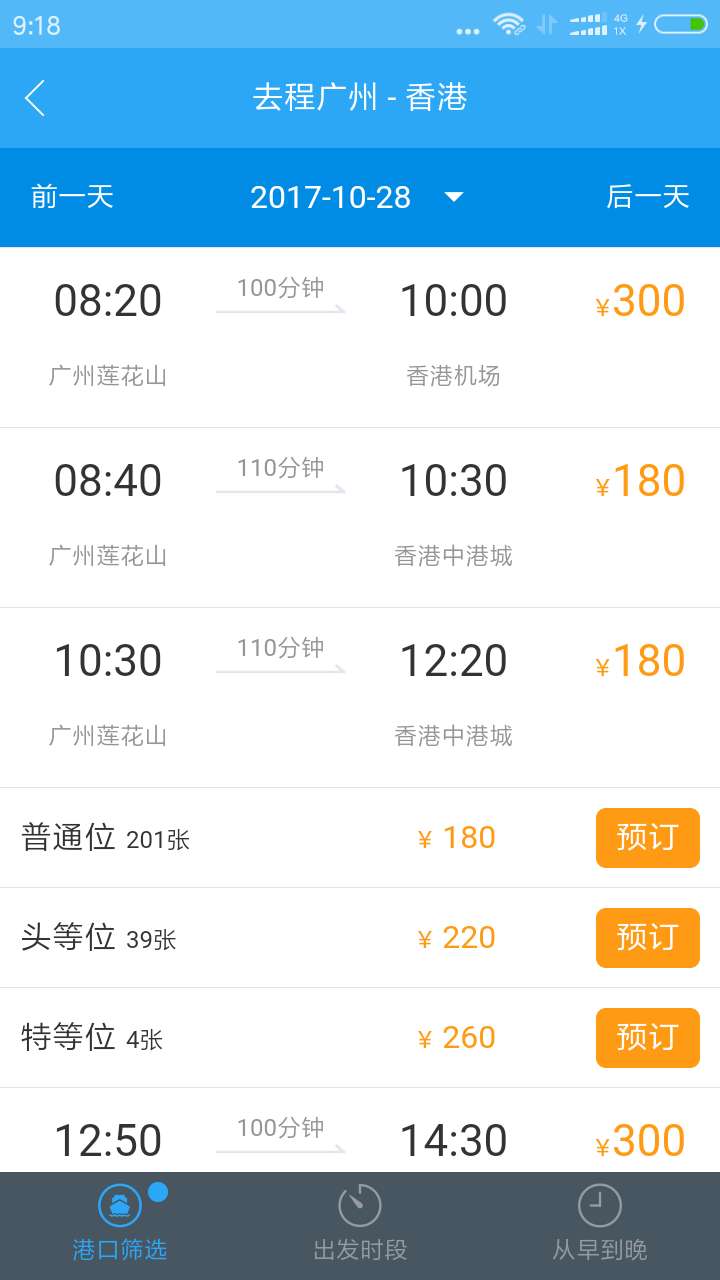Switch to the next day (后一天)

click(x=648, y=197)
